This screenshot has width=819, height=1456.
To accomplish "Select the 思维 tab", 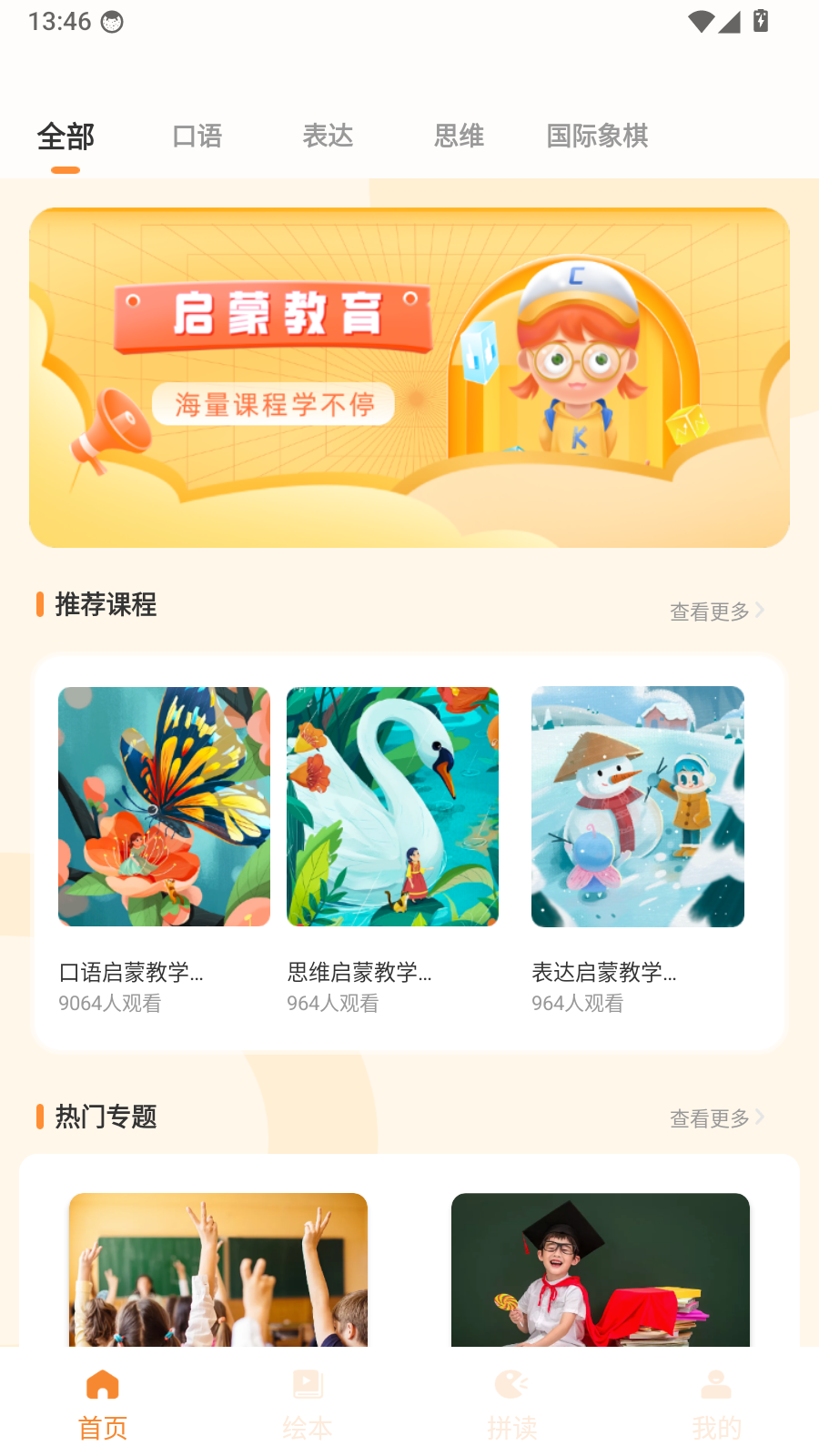I will click(459, 136).
